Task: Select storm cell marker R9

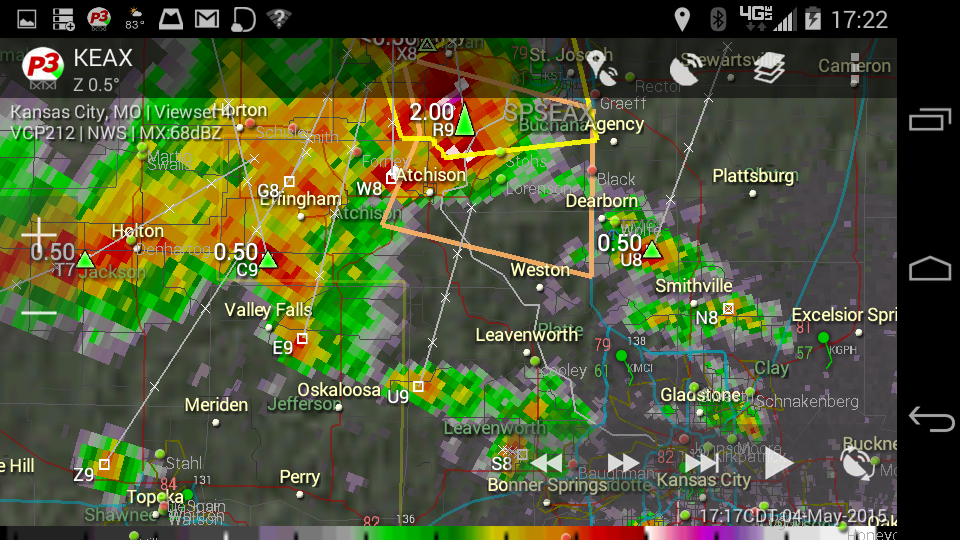Action: point(463,111)
